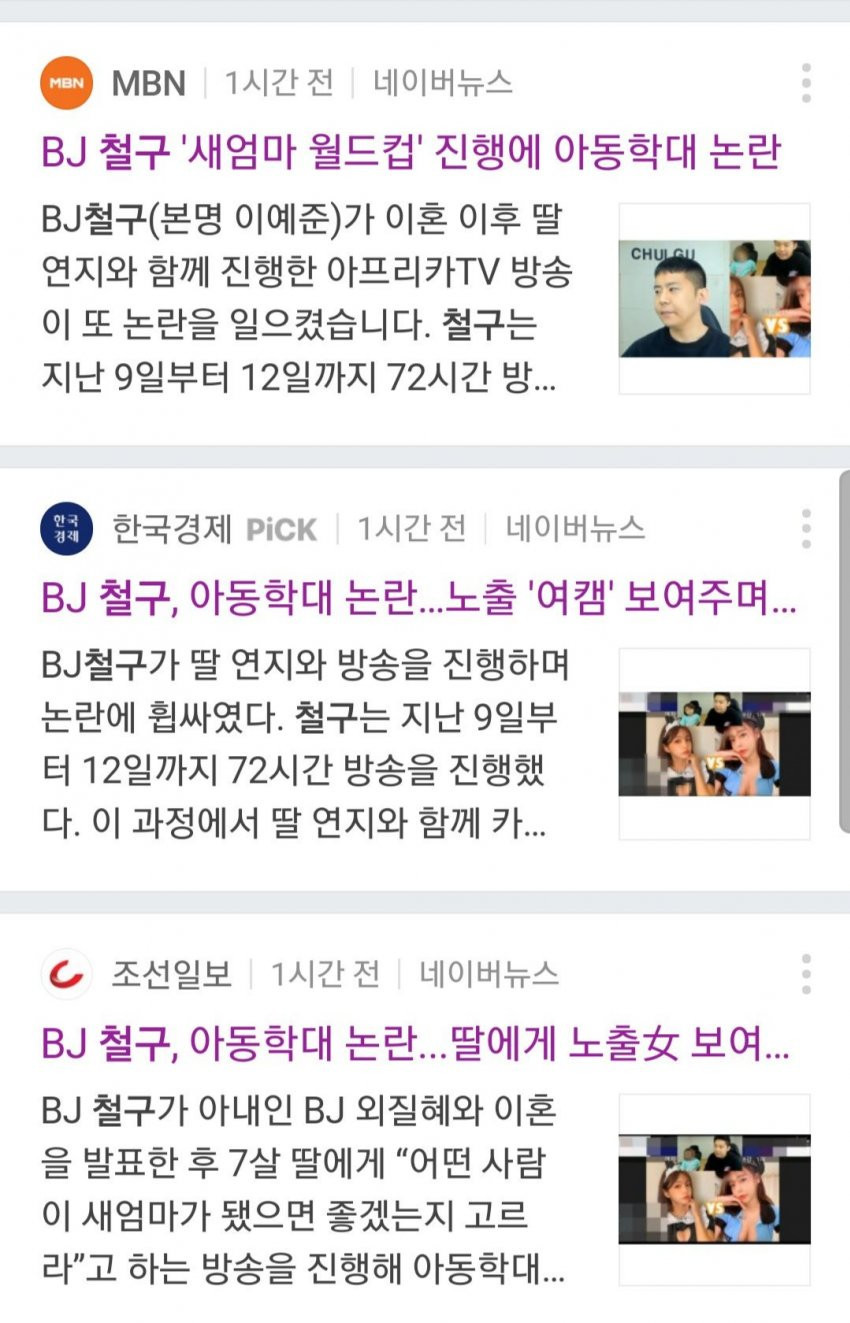Open the 조선일보 headline about 딸에게 노출女
The height and width of the screenshot is (1323, 850).
pos(415,1045)
